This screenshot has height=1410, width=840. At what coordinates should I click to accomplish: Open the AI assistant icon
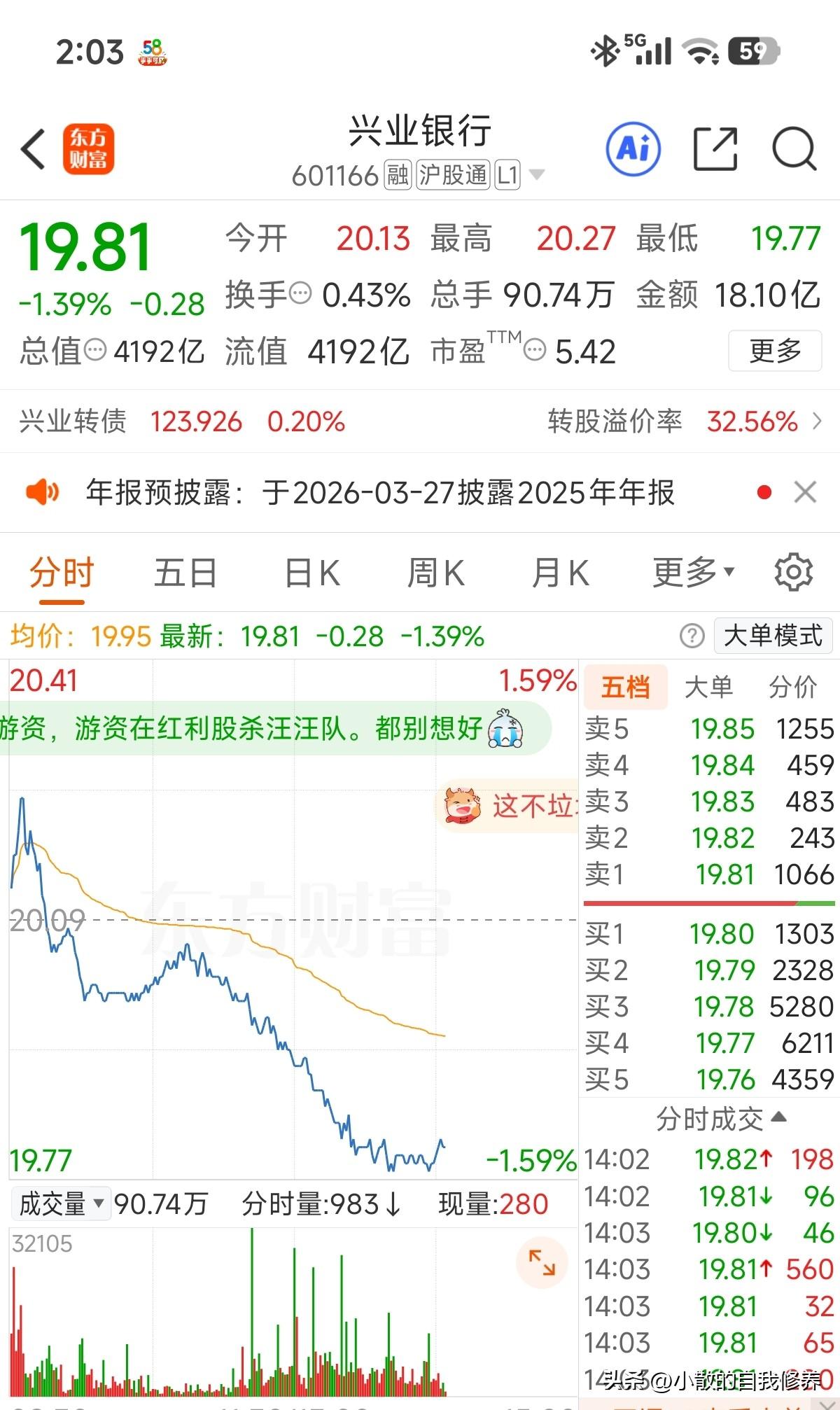(633, 149)
